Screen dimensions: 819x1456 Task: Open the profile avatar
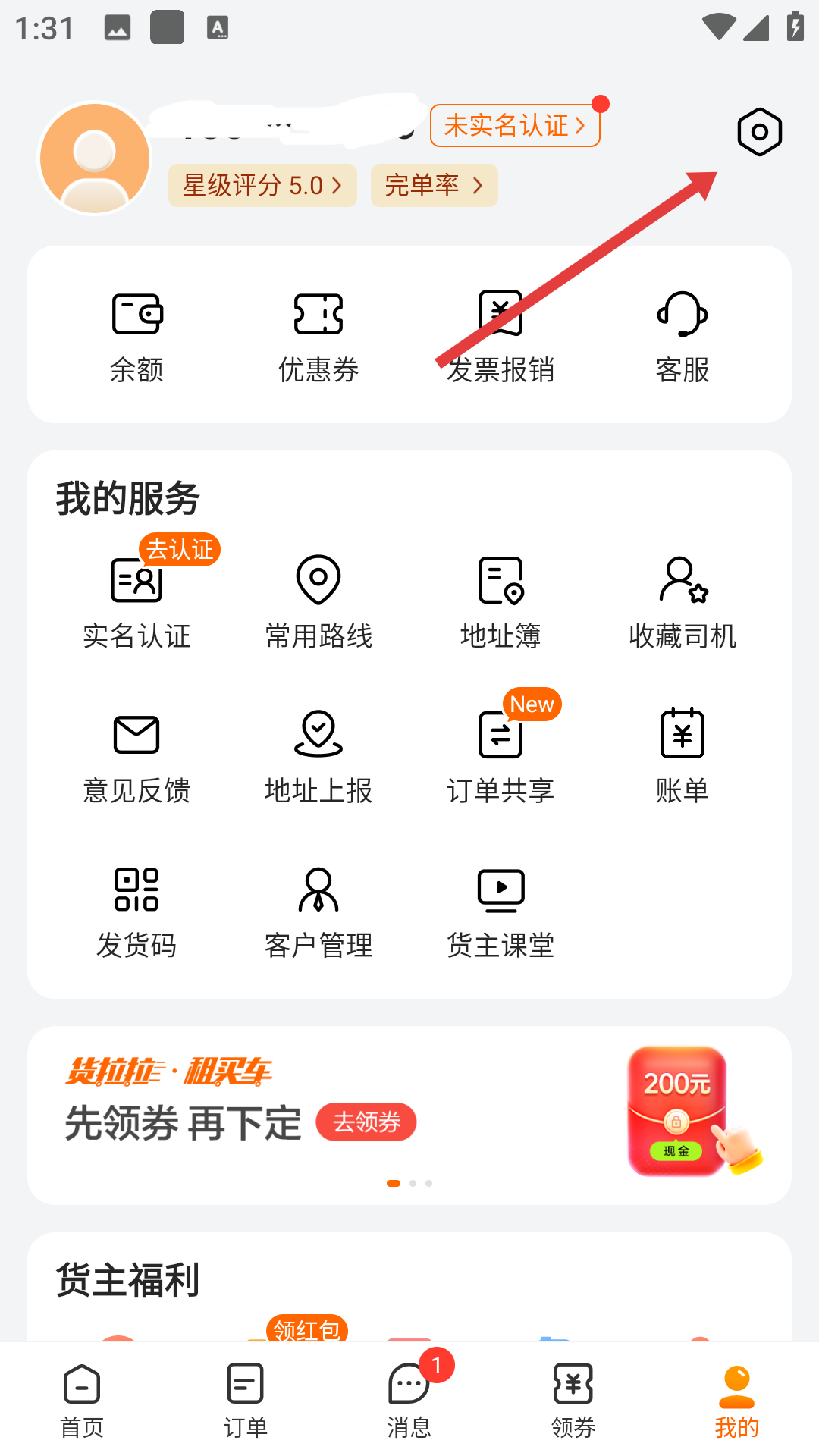click(95, 158)
